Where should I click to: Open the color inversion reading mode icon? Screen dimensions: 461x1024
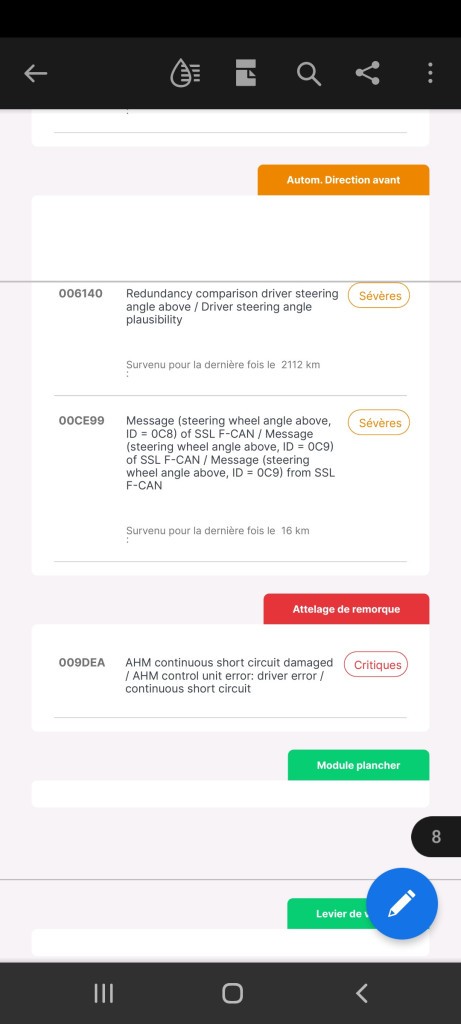tap(185, 73)
